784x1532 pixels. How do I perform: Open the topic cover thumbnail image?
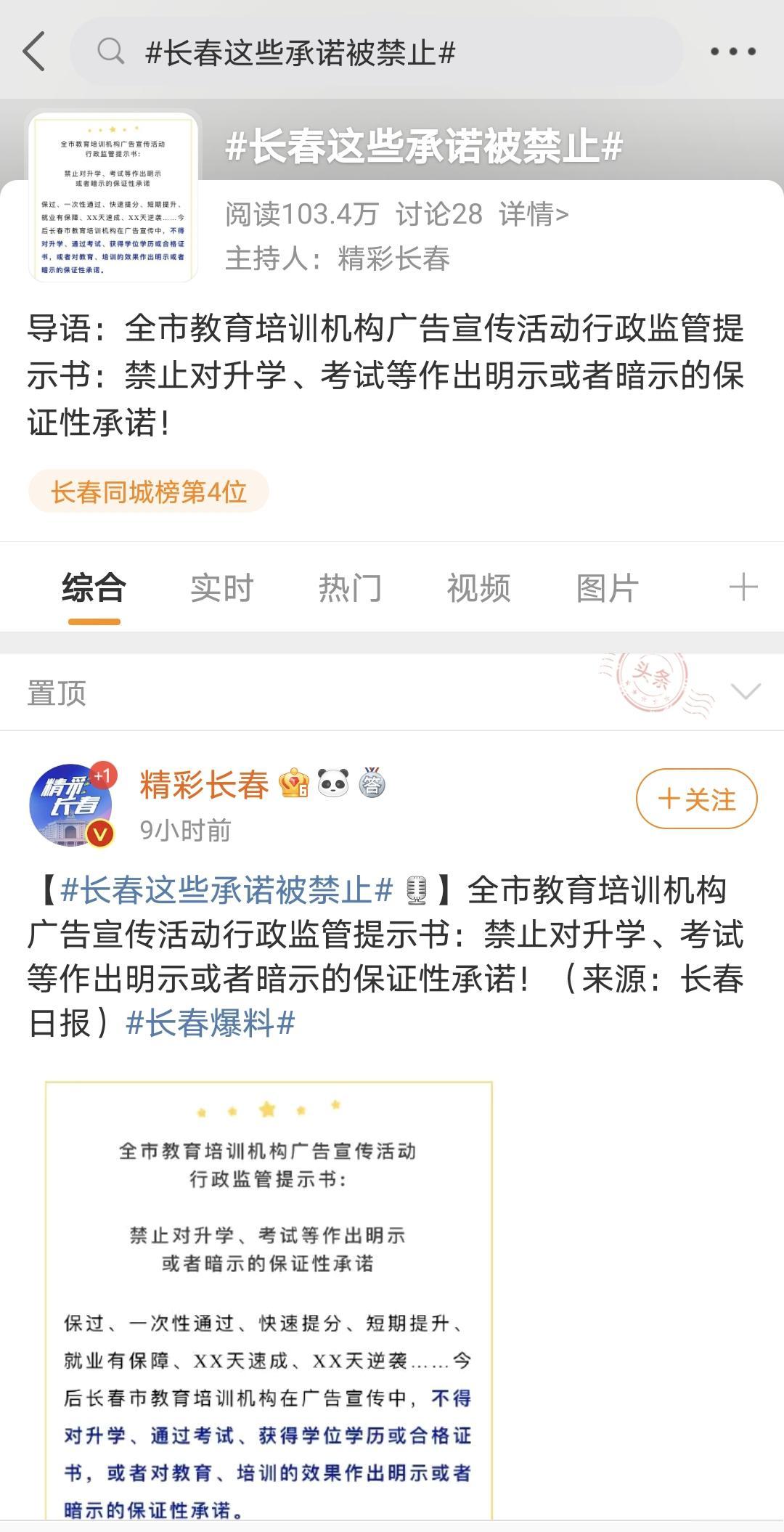(113, 196)
